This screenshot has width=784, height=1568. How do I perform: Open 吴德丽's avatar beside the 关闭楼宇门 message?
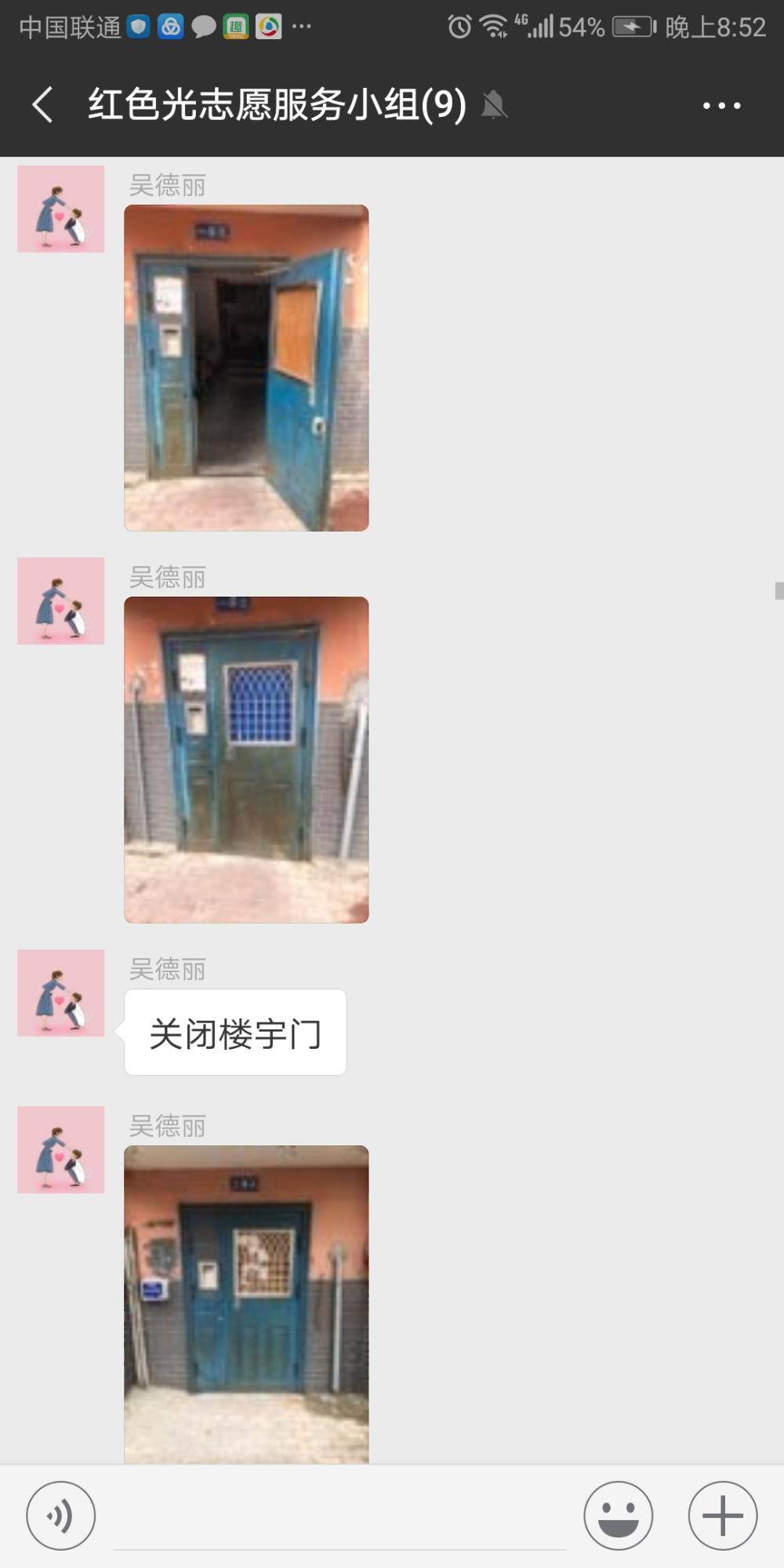point(61,993)
